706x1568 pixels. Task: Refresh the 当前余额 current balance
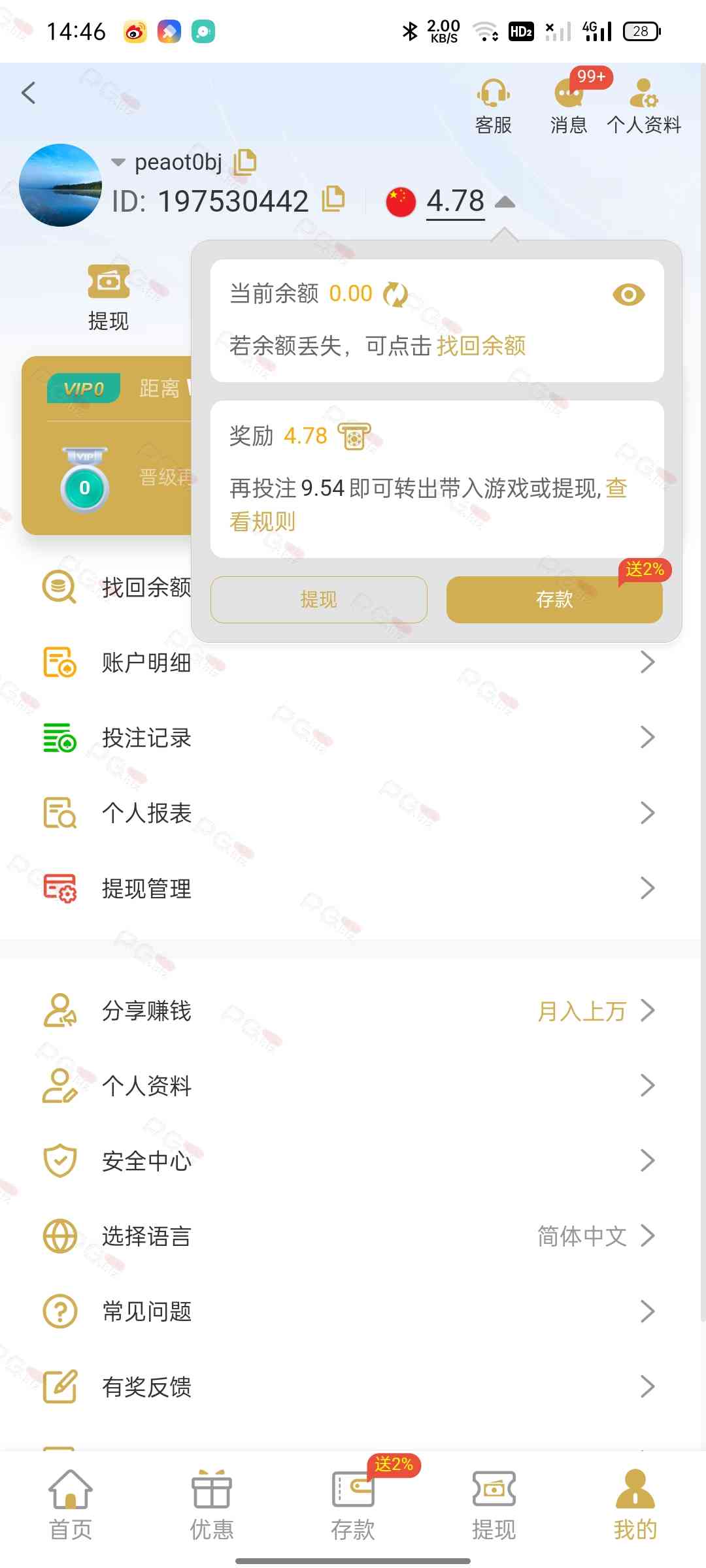tap(395, 295)
